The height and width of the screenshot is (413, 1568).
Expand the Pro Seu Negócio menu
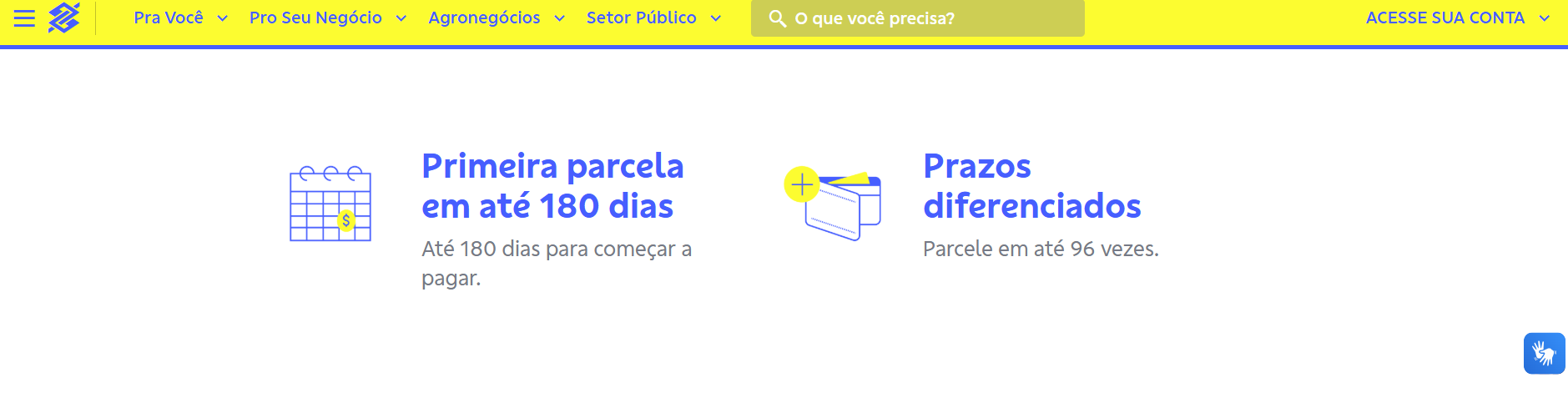click(327, 18)
